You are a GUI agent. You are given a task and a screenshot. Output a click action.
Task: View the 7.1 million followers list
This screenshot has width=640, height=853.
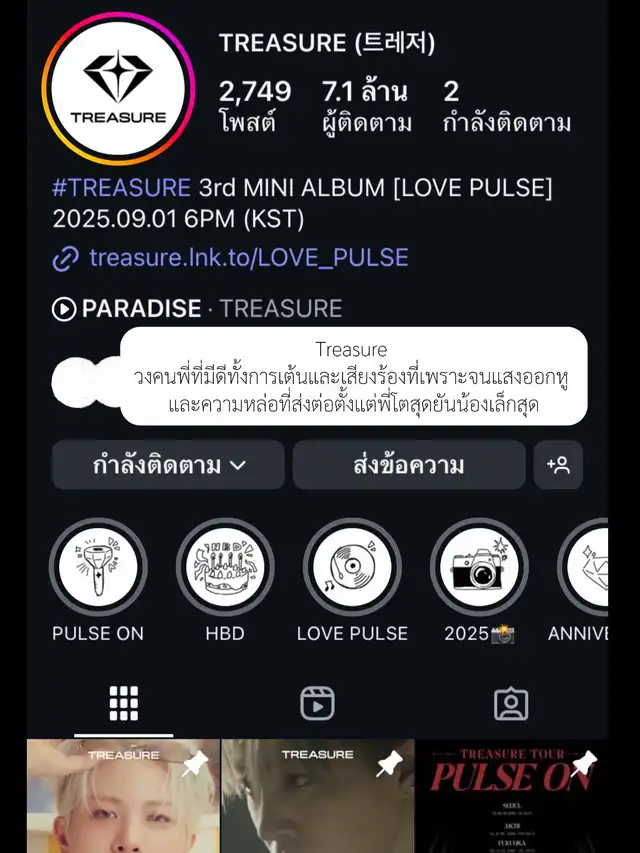(x=364, y=107)
